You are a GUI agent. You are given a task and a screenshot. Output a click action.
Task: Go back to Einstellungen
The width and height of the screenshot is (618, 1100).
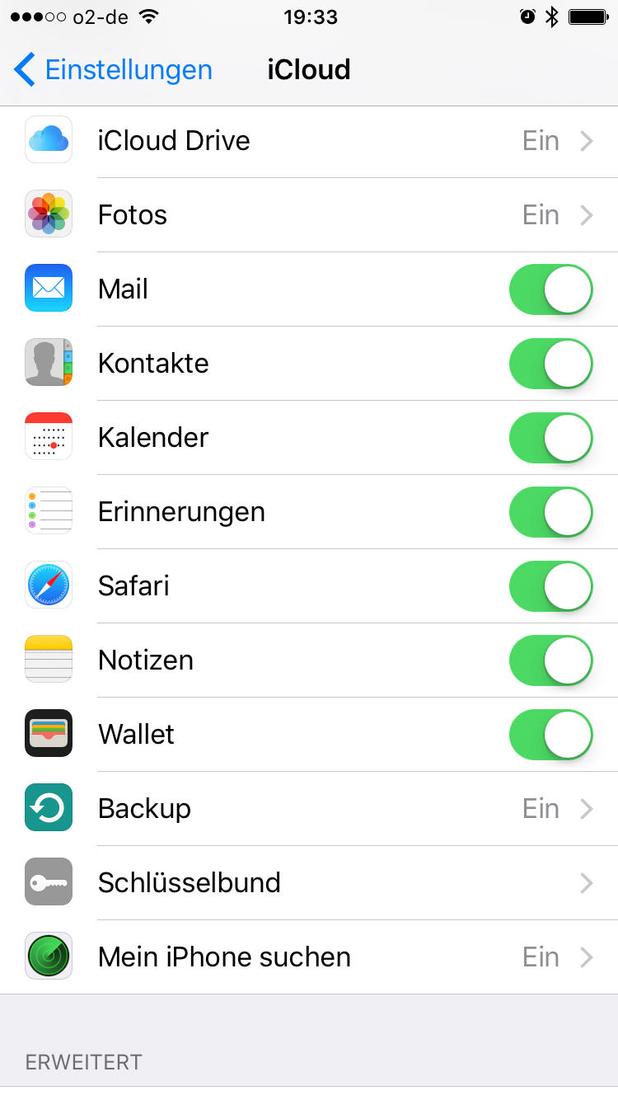click(113, 69)
